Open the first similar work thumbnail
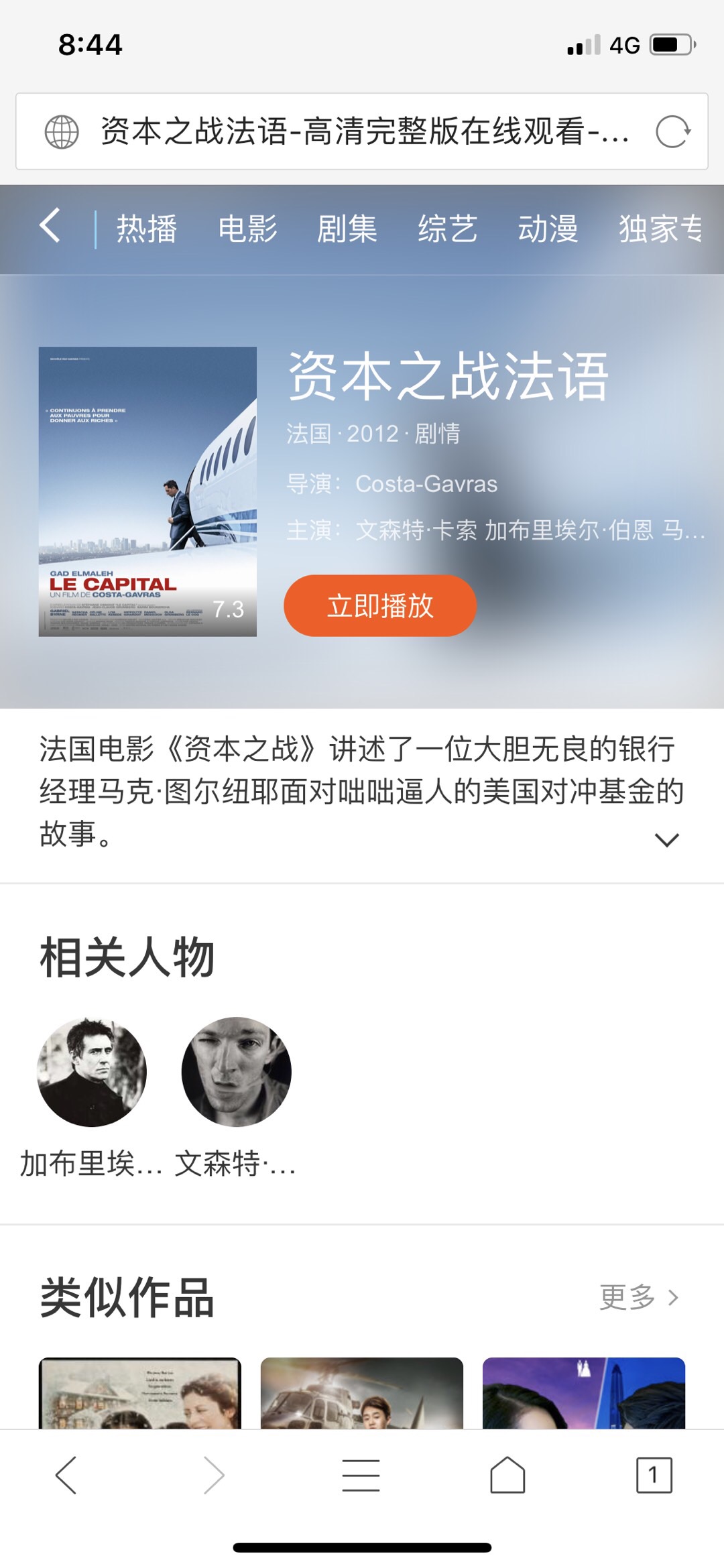 140,1392
